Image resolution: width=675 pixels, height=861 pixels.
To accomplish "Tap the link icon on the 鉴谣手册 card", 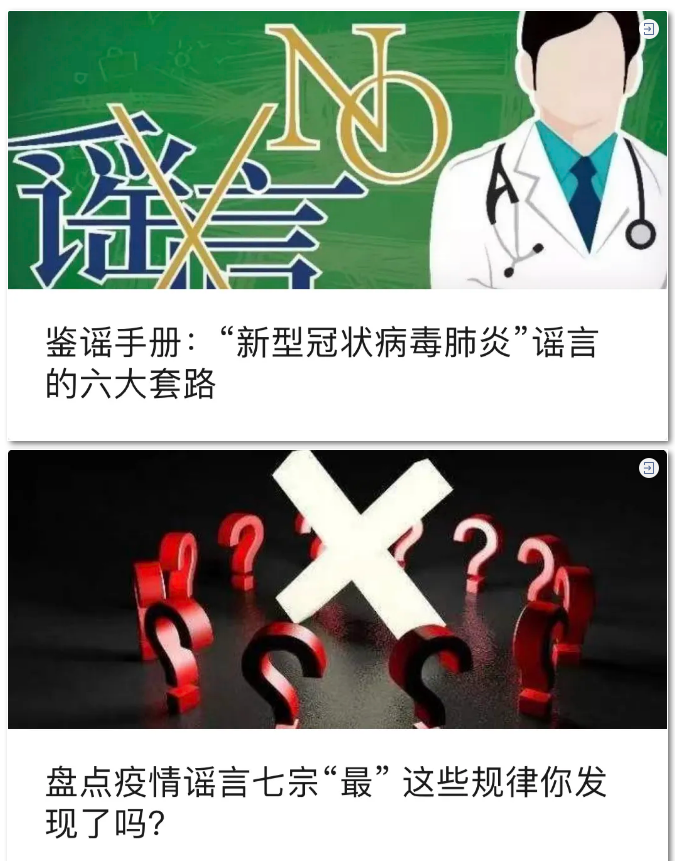I will (649, 29).
